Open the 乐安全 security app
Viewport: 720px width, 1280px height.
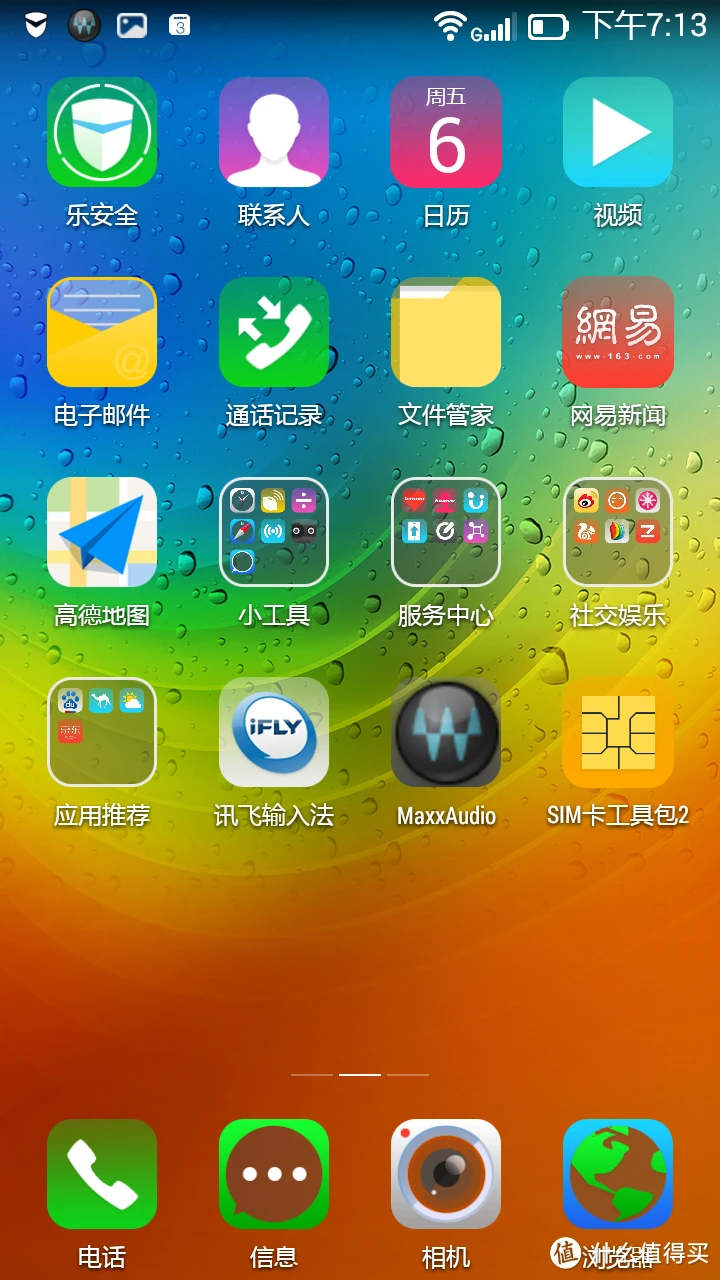click(x=102, y=132)
